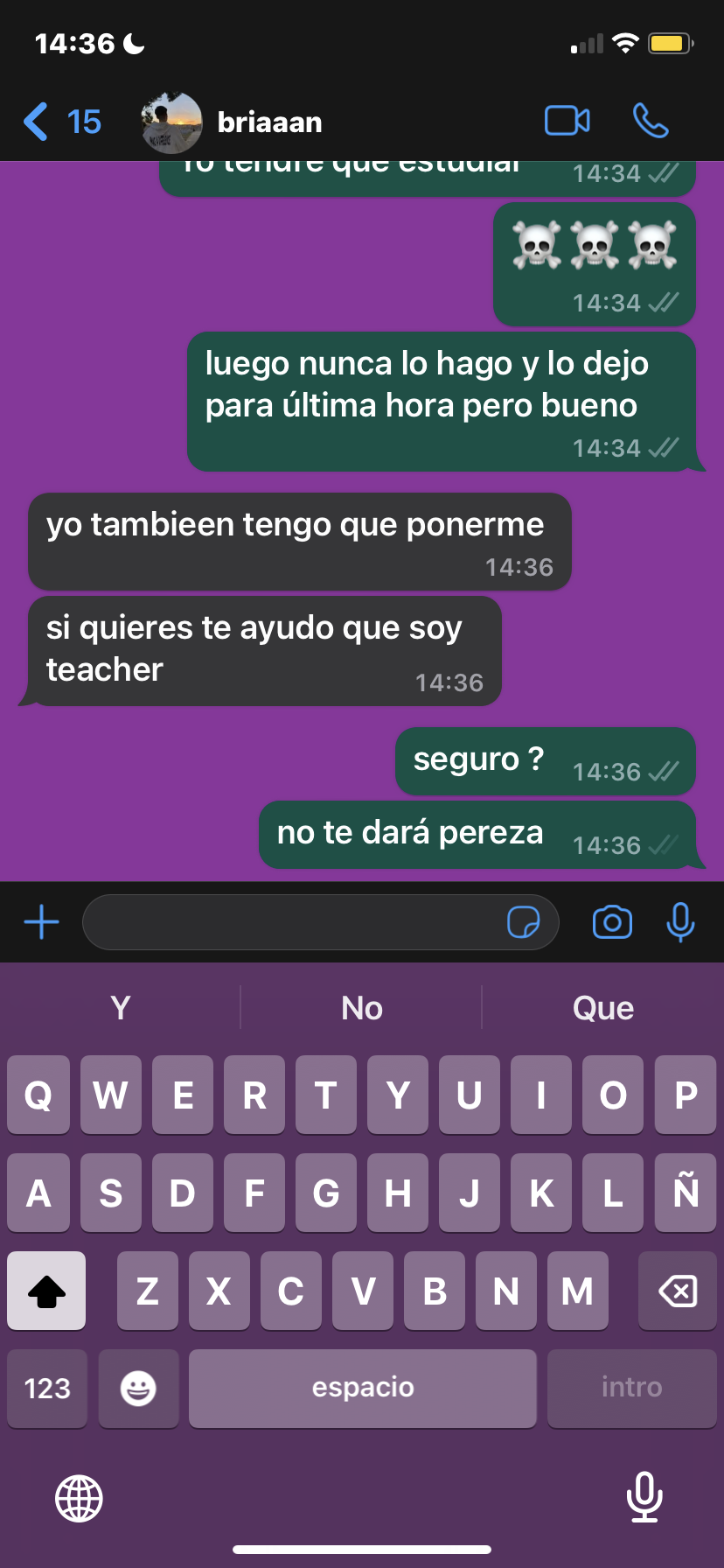The width and height of the screenshot is (724, 1568).
Task: Record a voice message
Action: point(680,922)
